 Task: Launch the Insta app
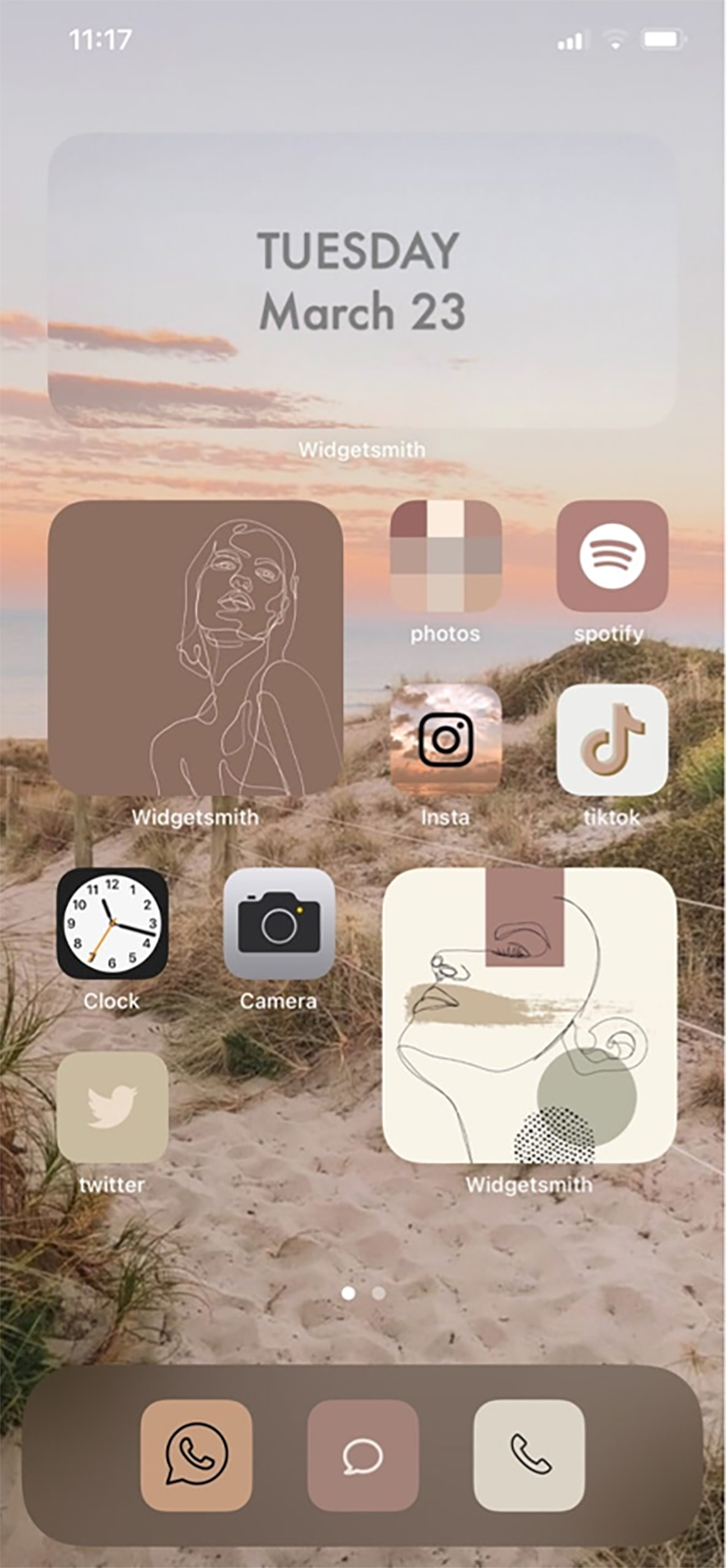pyautogui.click(x=445, y=740)
